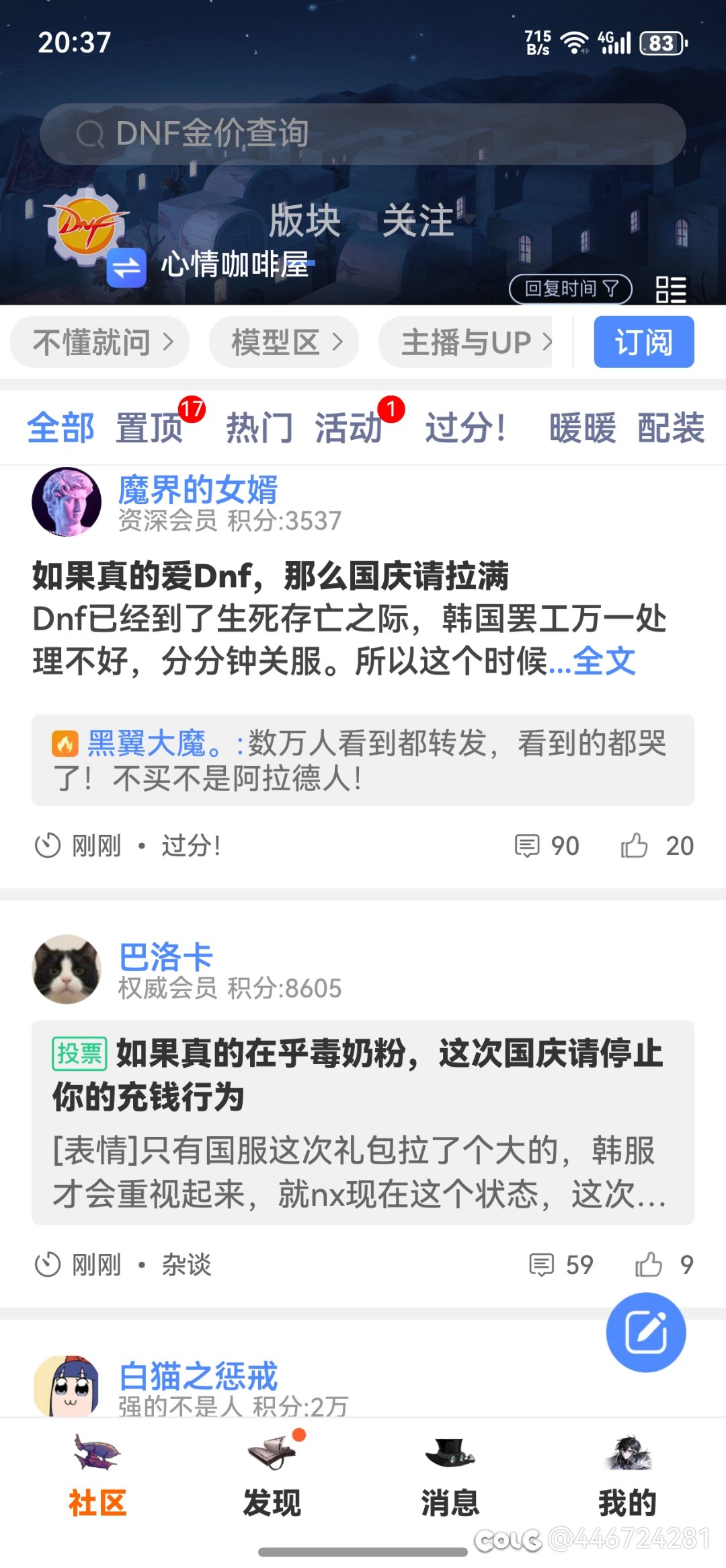Image resolution: width=726 pixels, height=1568 pixels.
Task: Open 巴洛卡's user profile
Action: (x=67, y=969)
